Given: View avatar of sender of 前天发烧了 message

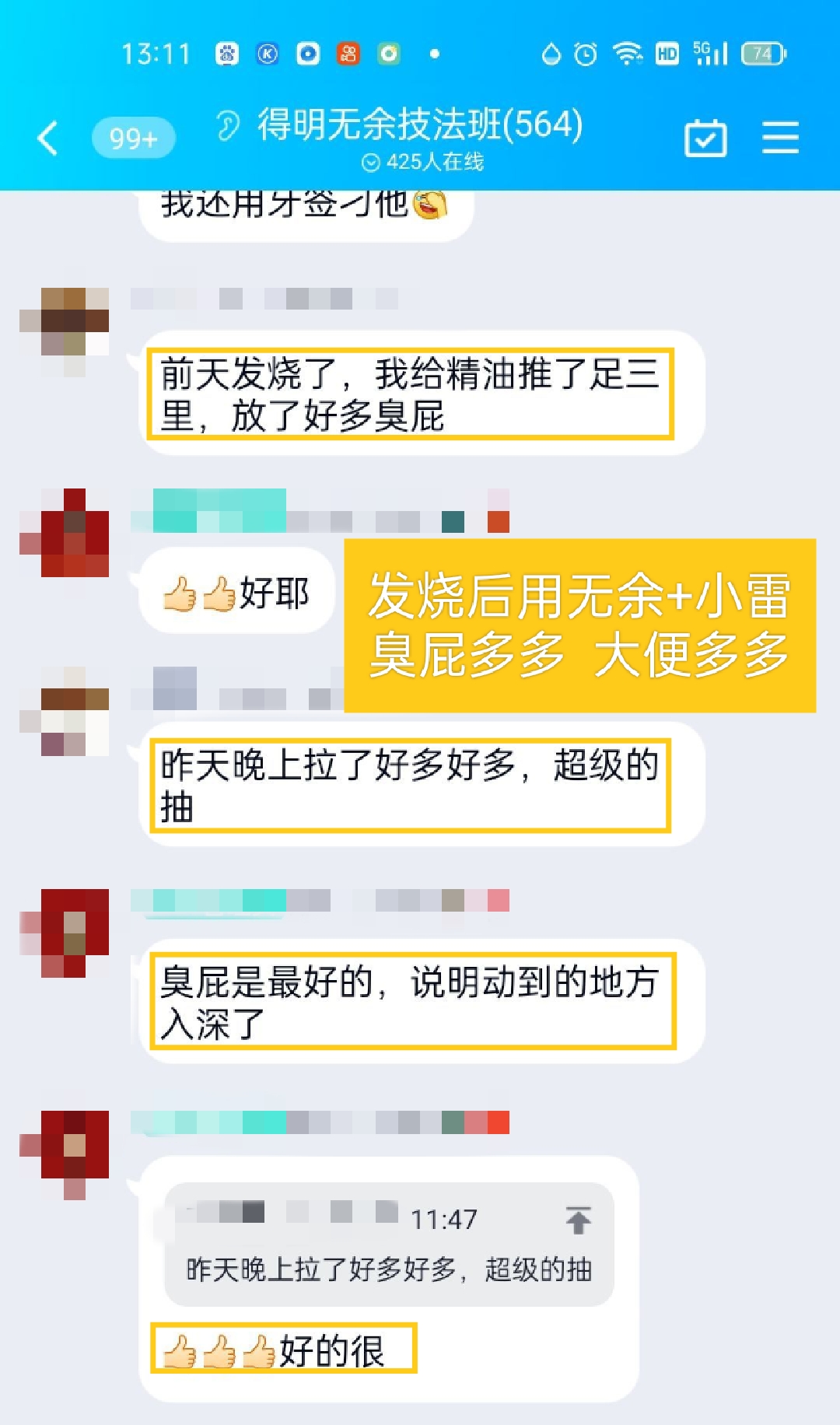Looking at the screenshot, I should pos(65,331).
